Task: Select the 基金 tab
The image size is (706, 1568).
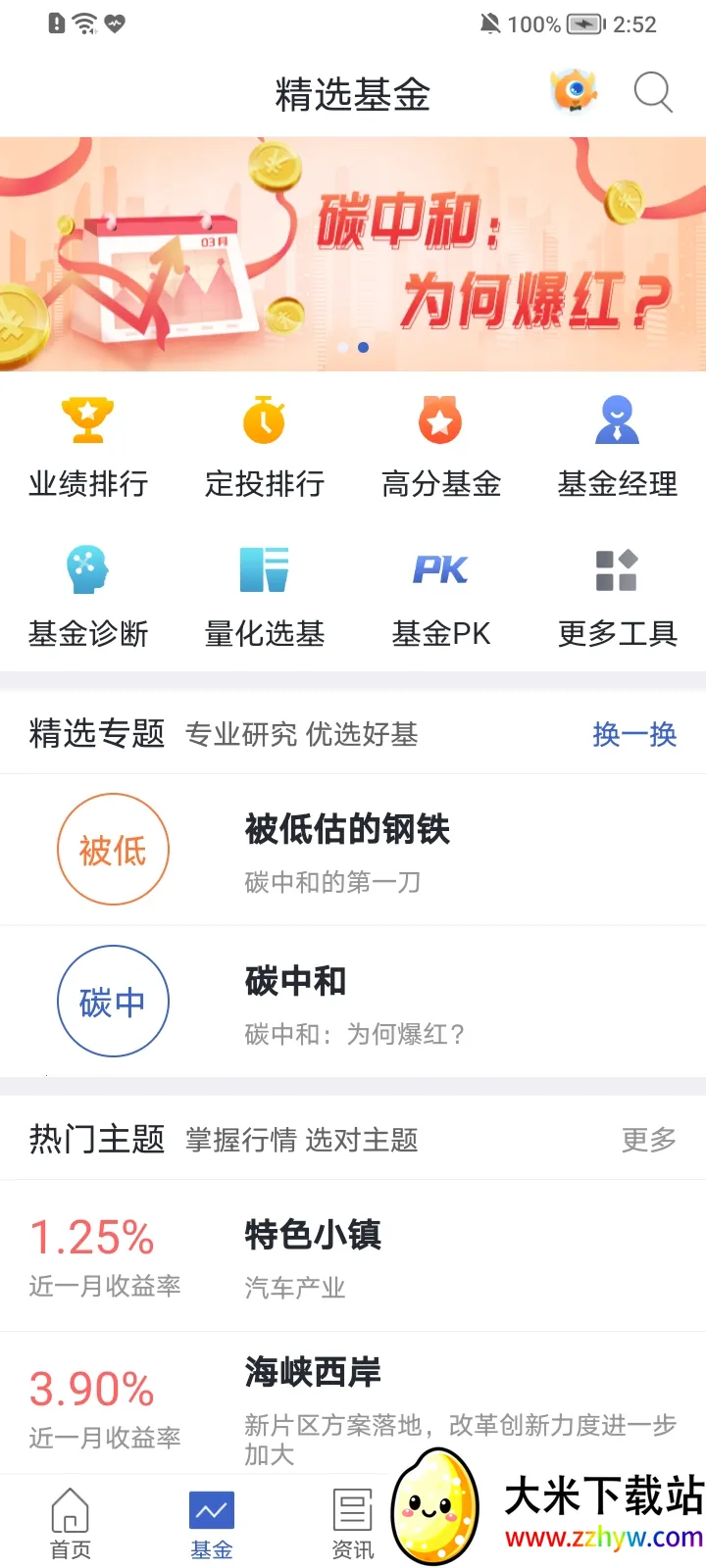Action: coord(212,1524)
